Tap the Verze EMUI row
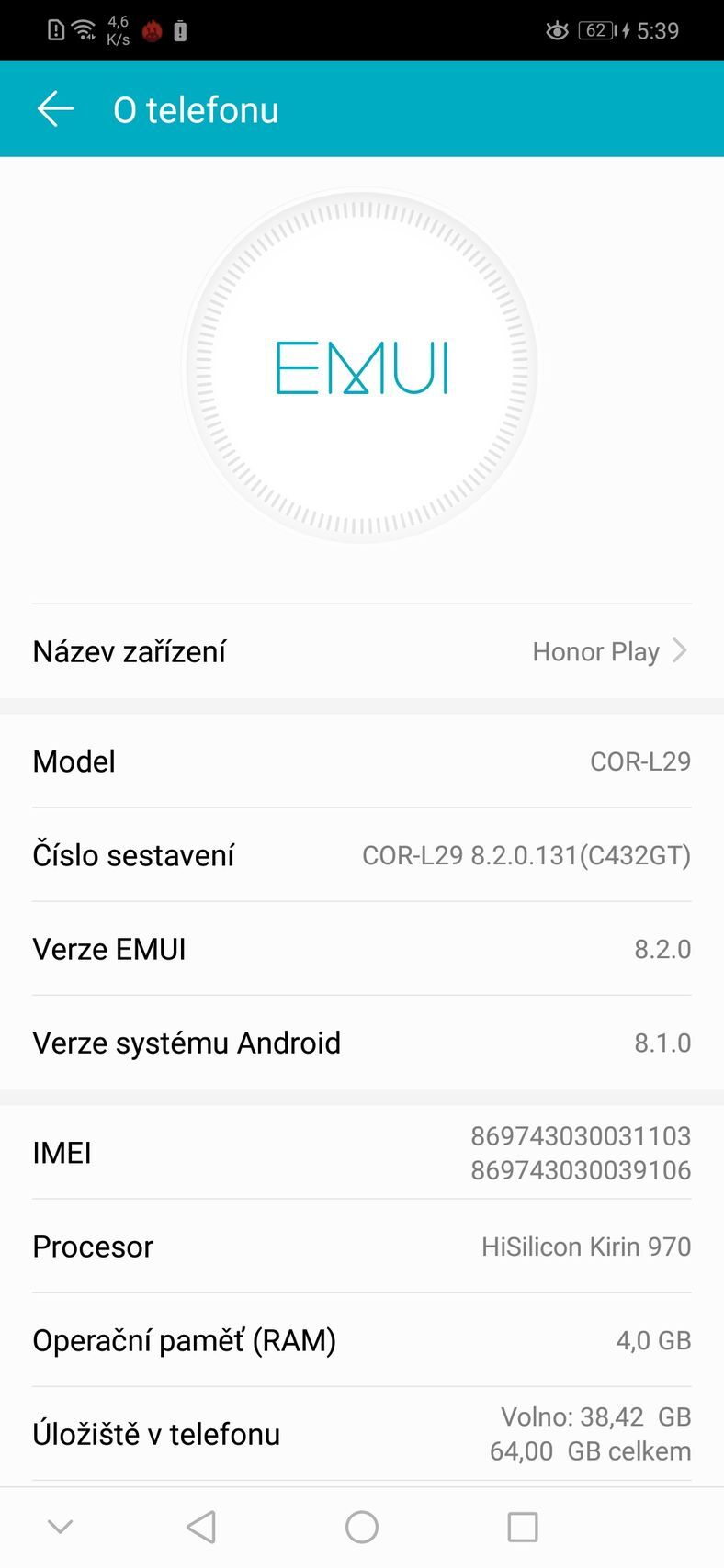The width and height of the screenshot is (724, 1568). click(362, 948)
